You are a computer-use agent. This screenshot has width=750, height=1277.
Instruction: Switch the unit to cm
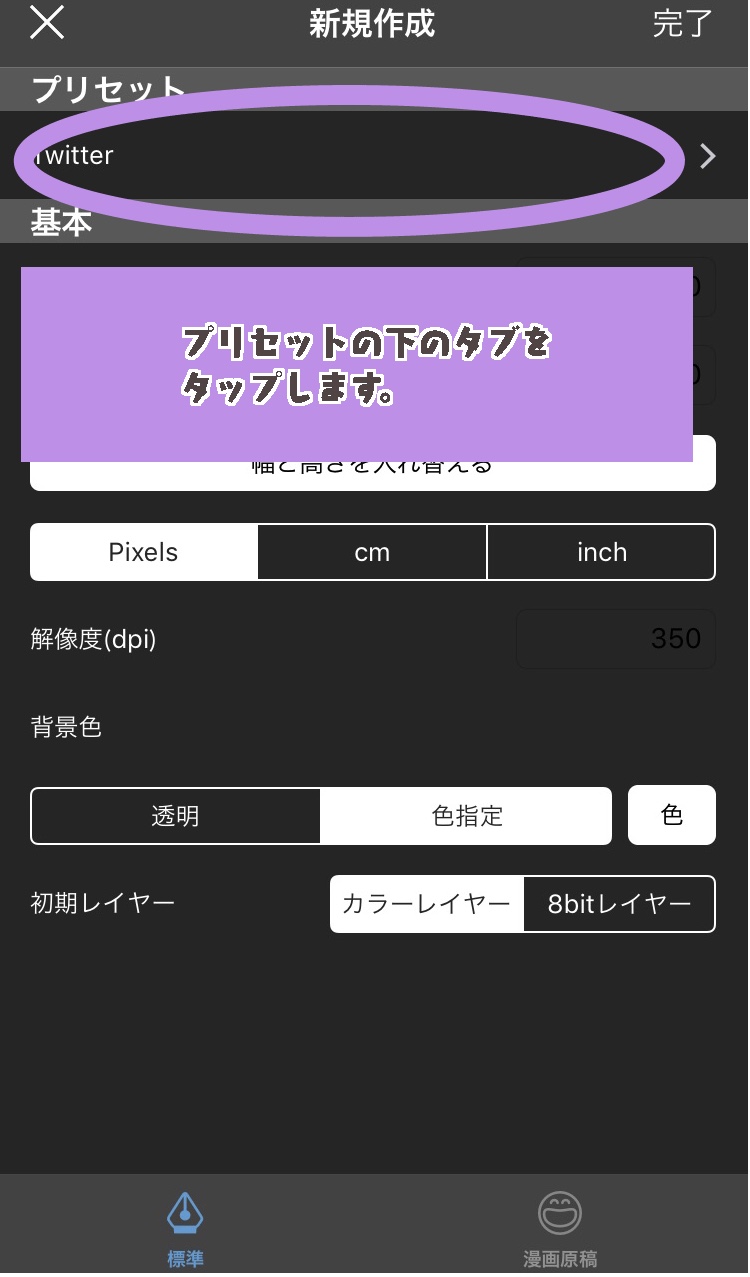pos(372,552)
